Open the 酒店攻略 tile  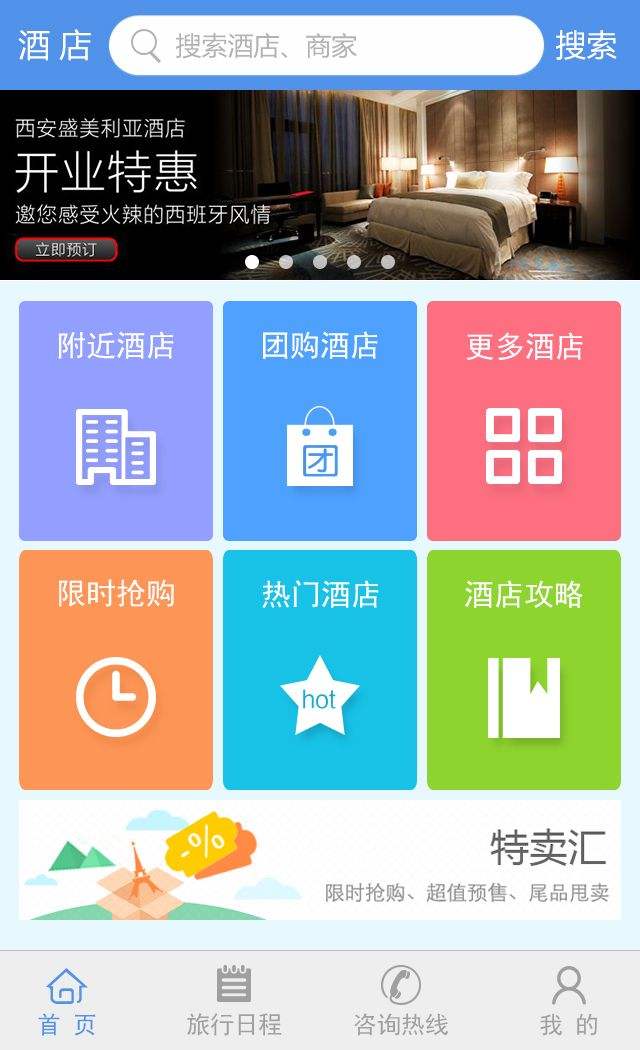(x=524, y=669)
